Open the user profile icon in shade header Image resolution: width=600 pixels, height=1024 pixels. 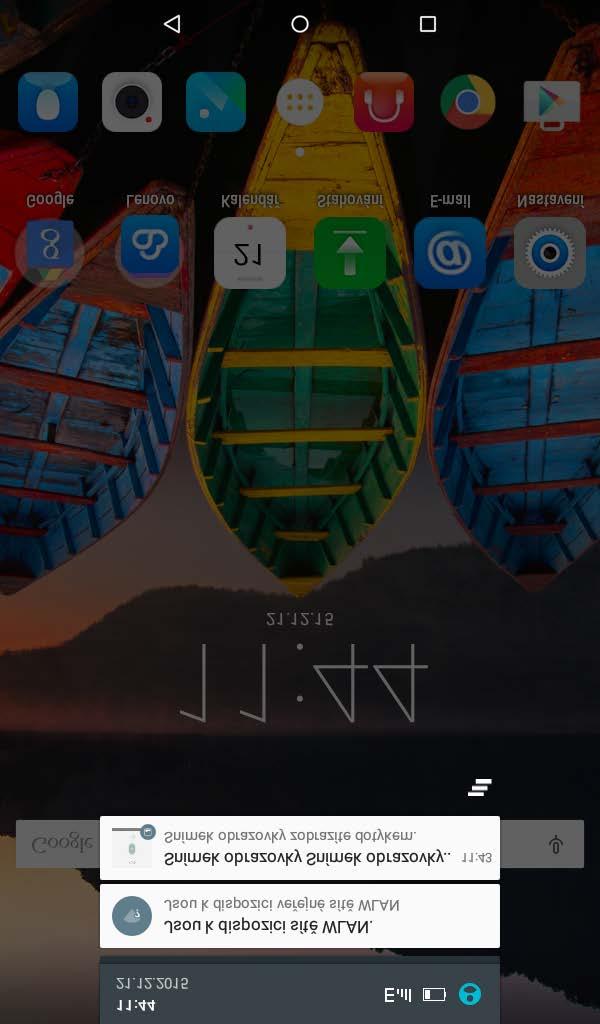pos(469,994)
